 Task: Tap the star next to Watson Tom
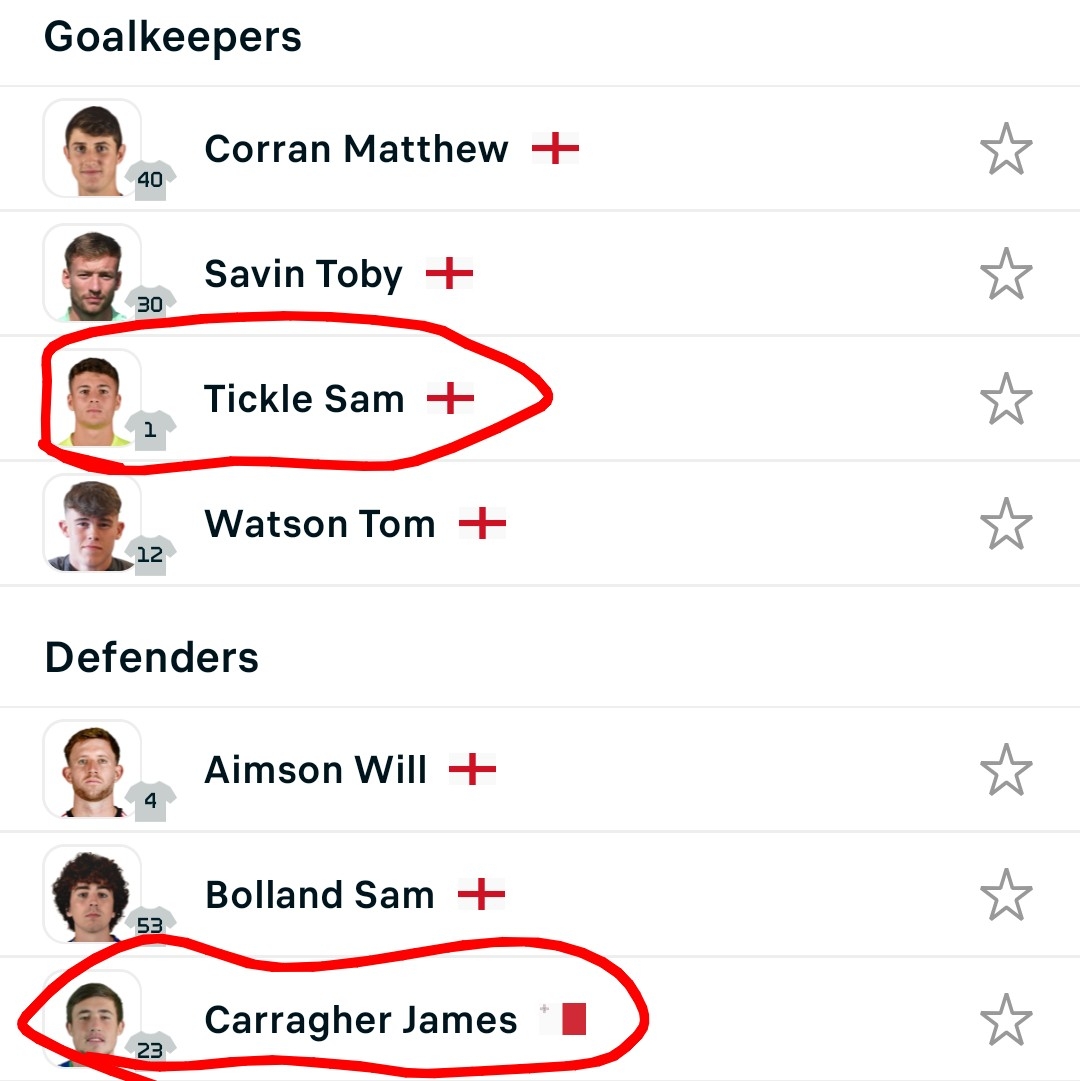tap(1005, 524)
